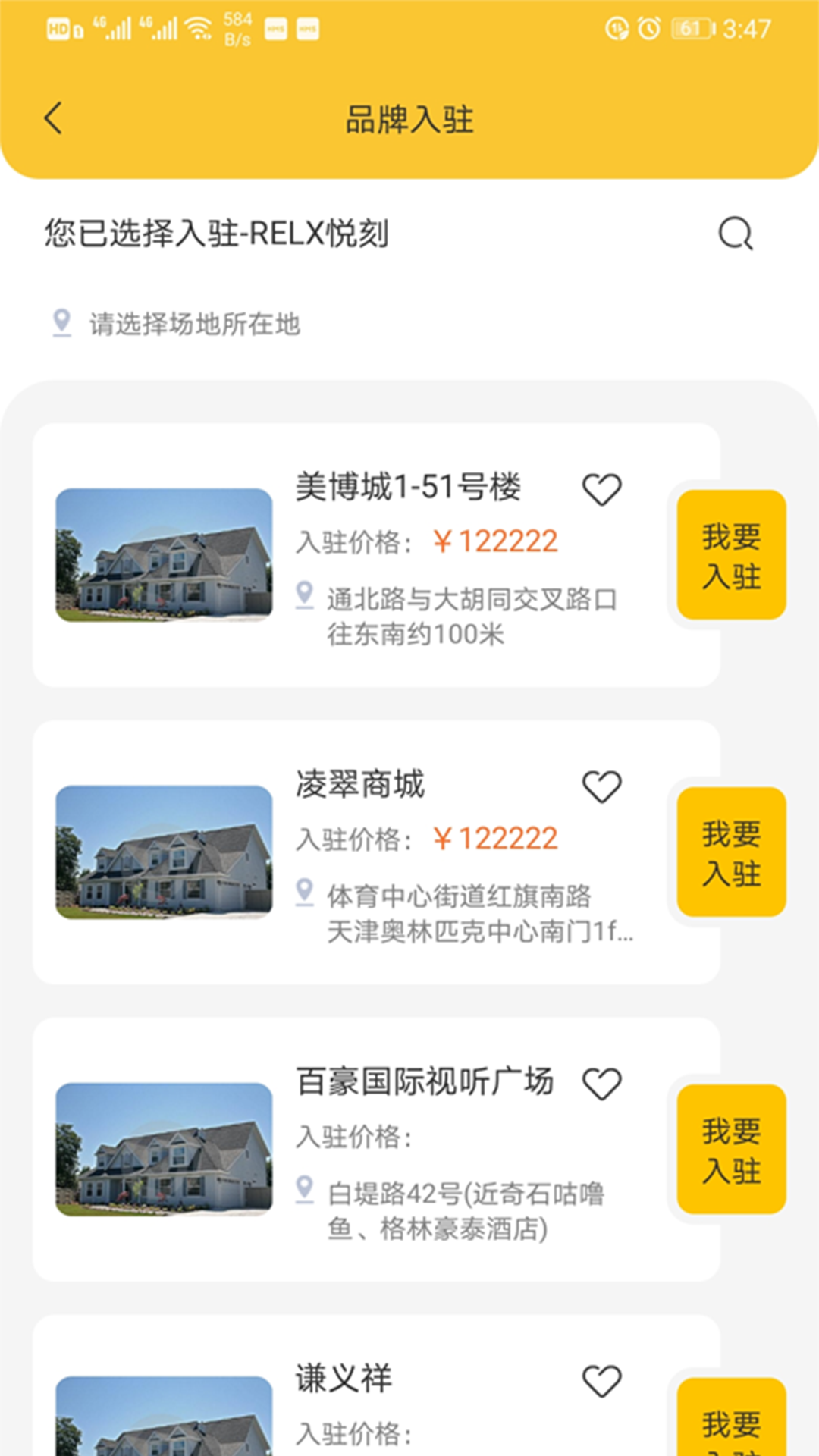Open the 请选择场地所在地 location selector
The image size is (819, 1456).
coord(194,322)
